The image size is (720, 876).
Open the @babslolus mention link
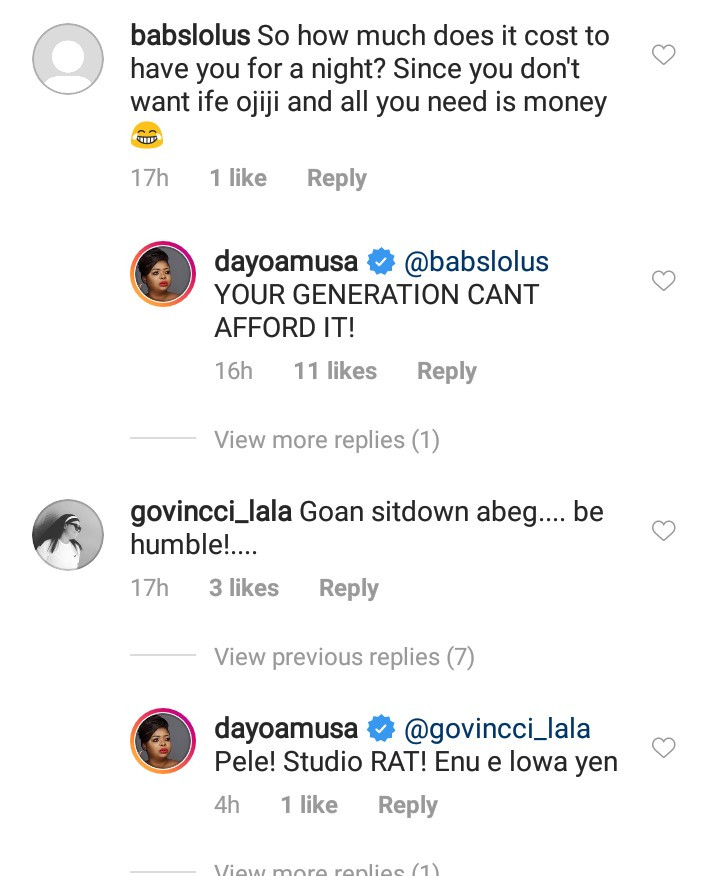point(476,262)
